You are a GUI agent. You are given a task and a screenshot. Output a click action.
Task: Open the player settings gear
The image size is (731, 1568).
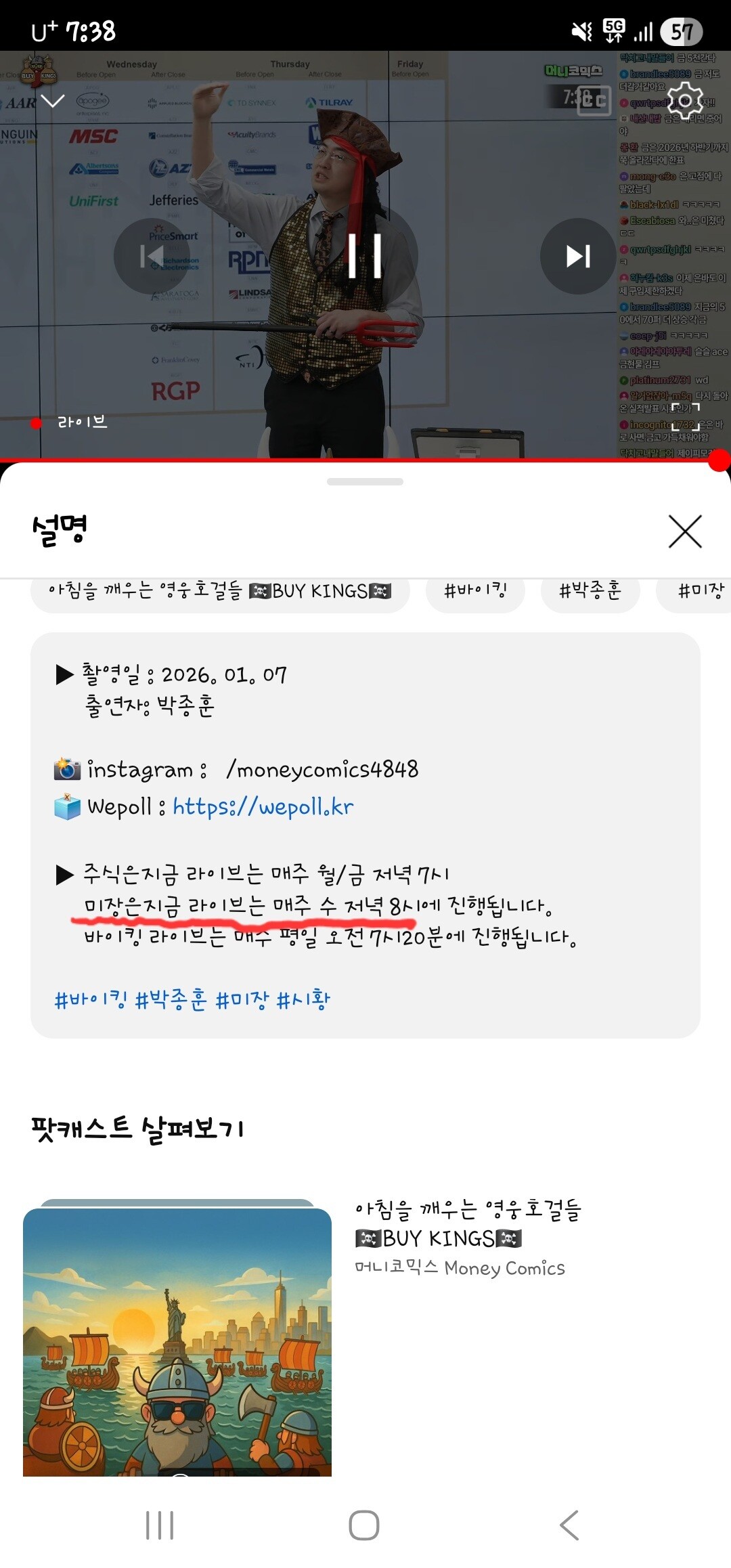(685, 102)
